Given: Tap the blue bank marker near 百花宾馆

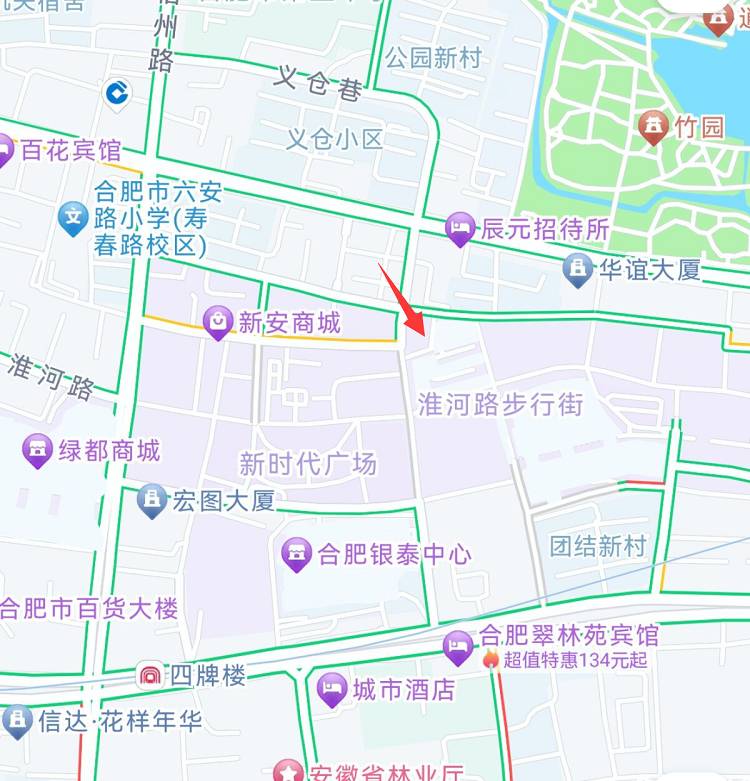Looking at the screenshot, I should [117, 95].
